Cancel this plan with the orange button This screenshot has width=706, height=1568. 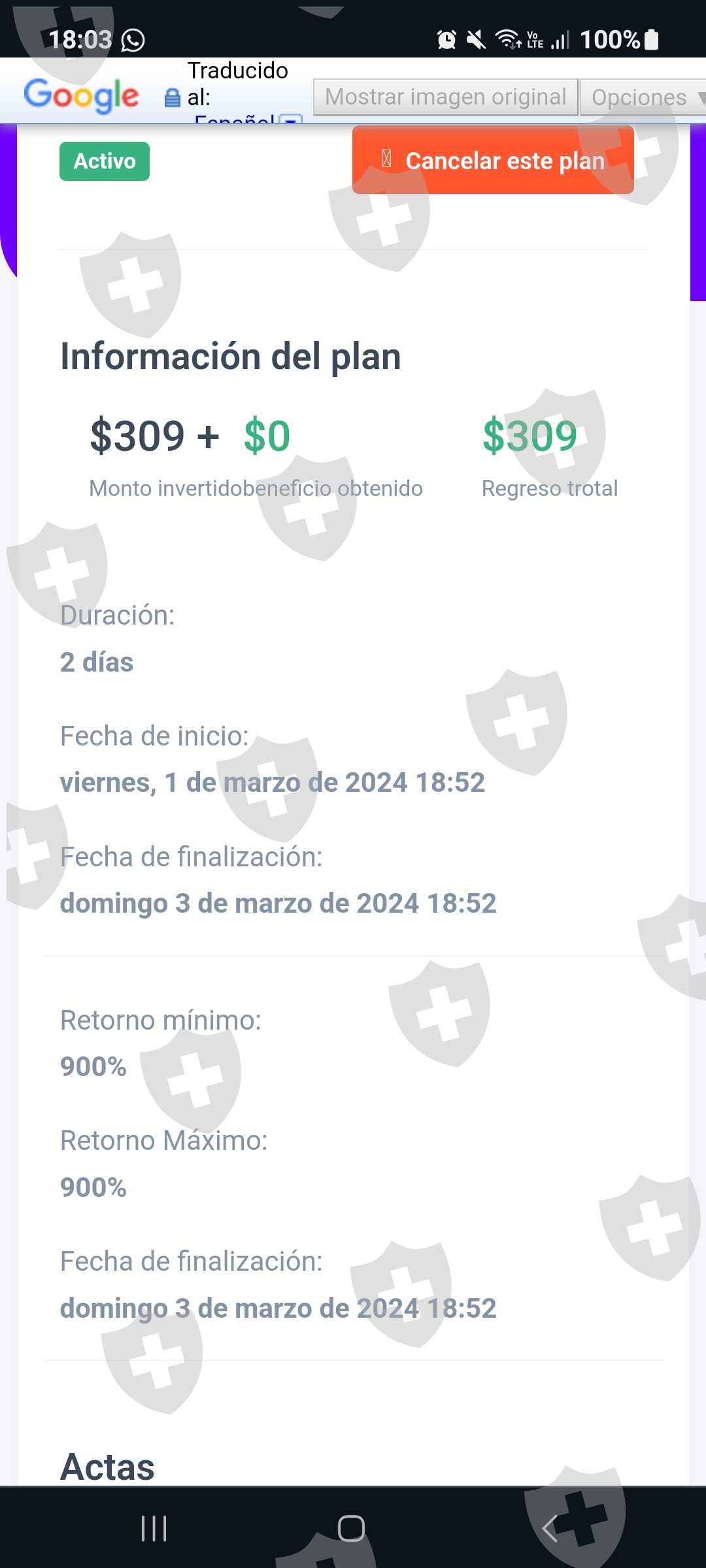(493, 160)
